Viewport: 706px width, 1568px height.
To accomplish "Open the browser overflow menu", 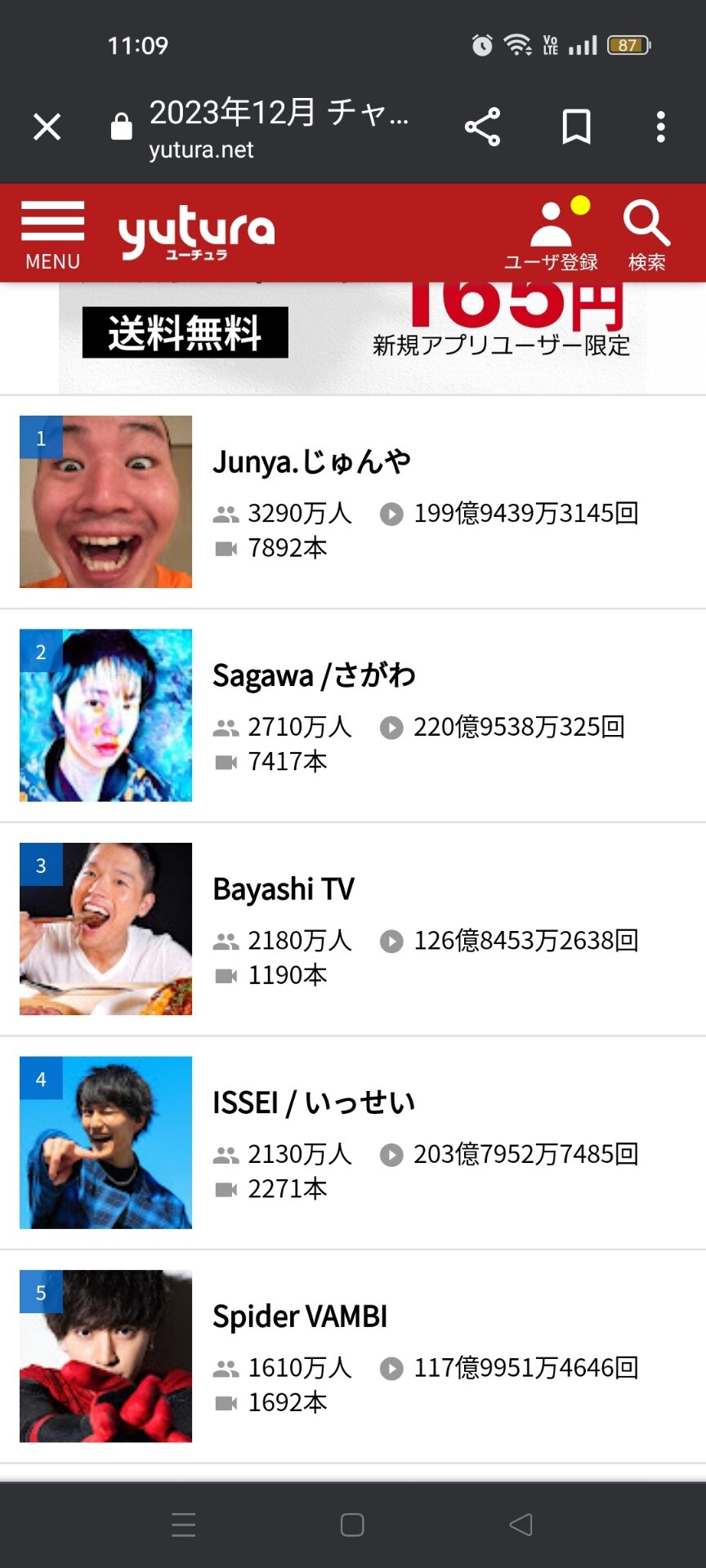I will [661, 127].
